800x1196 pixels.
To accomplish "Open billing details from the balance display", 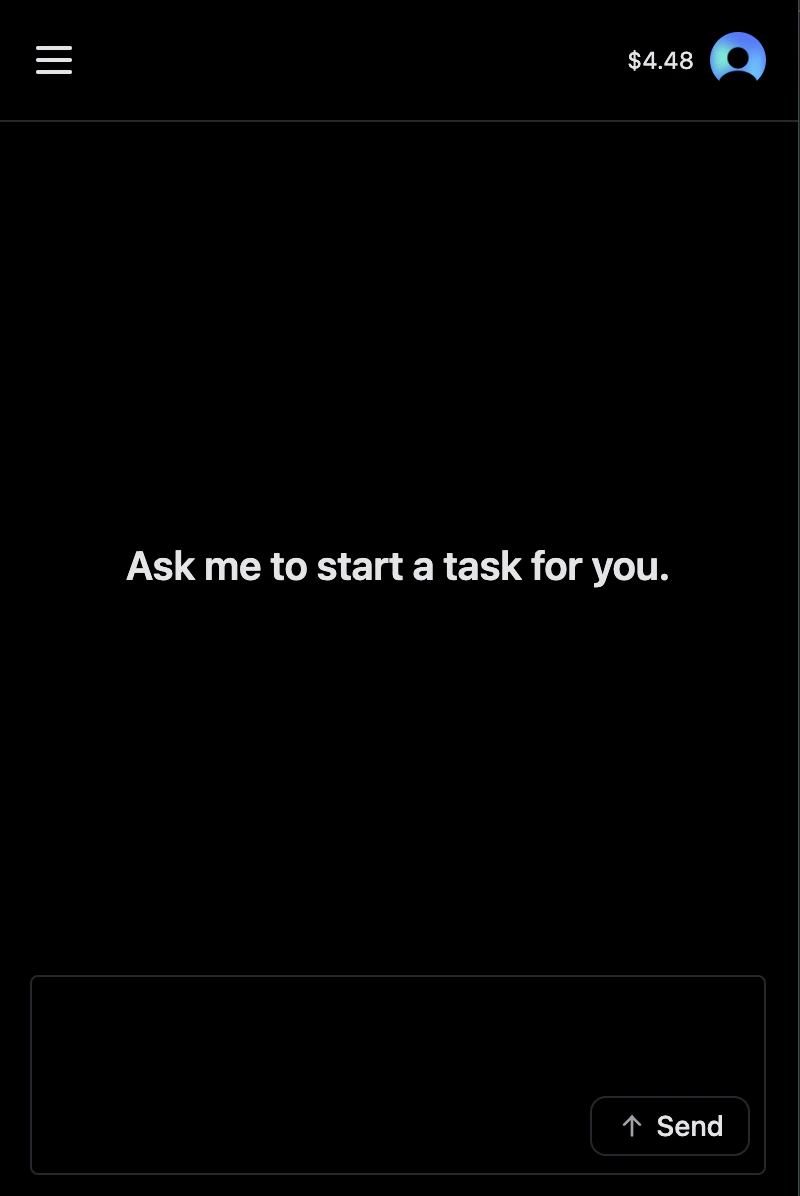I will [660, 61].
